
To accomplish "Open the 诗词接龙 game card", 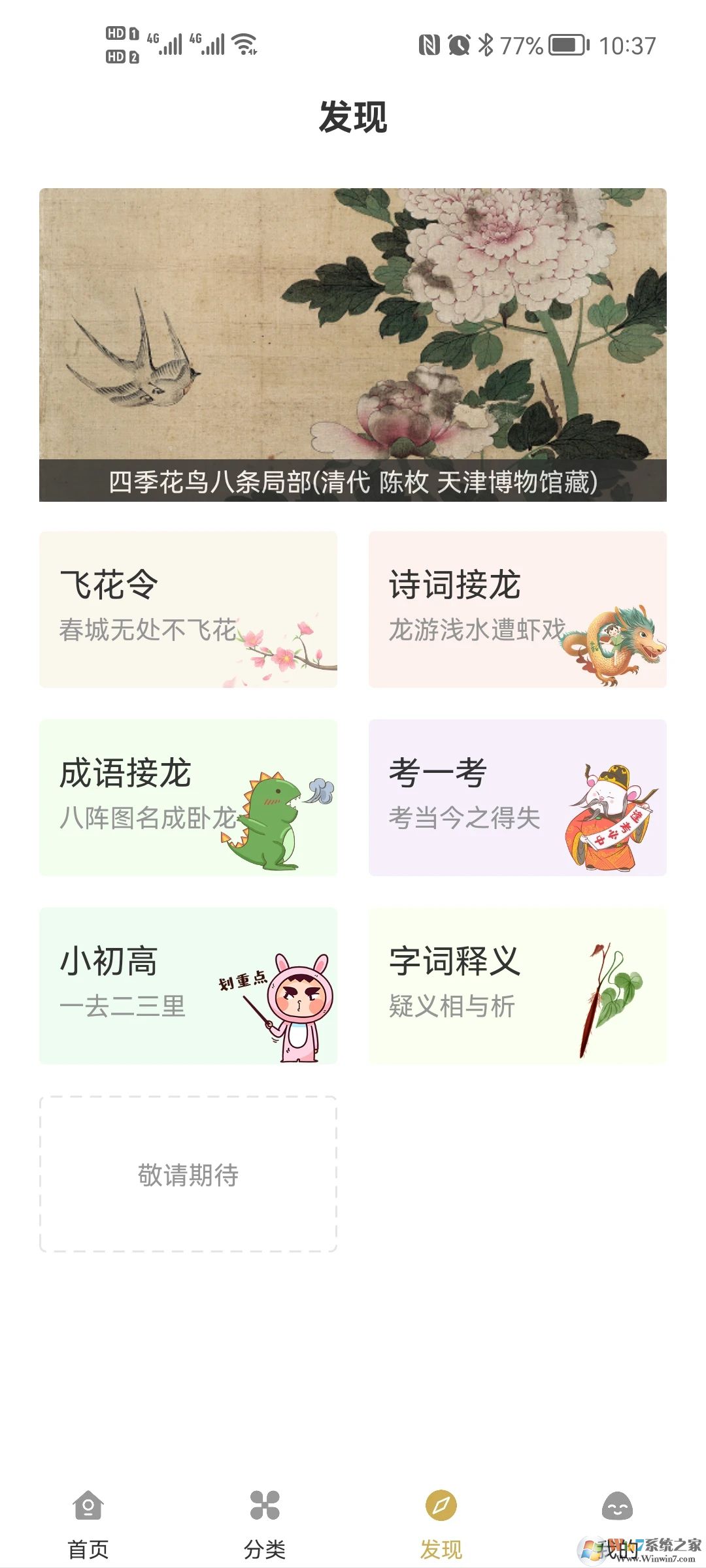I will [x=518, y=608].
